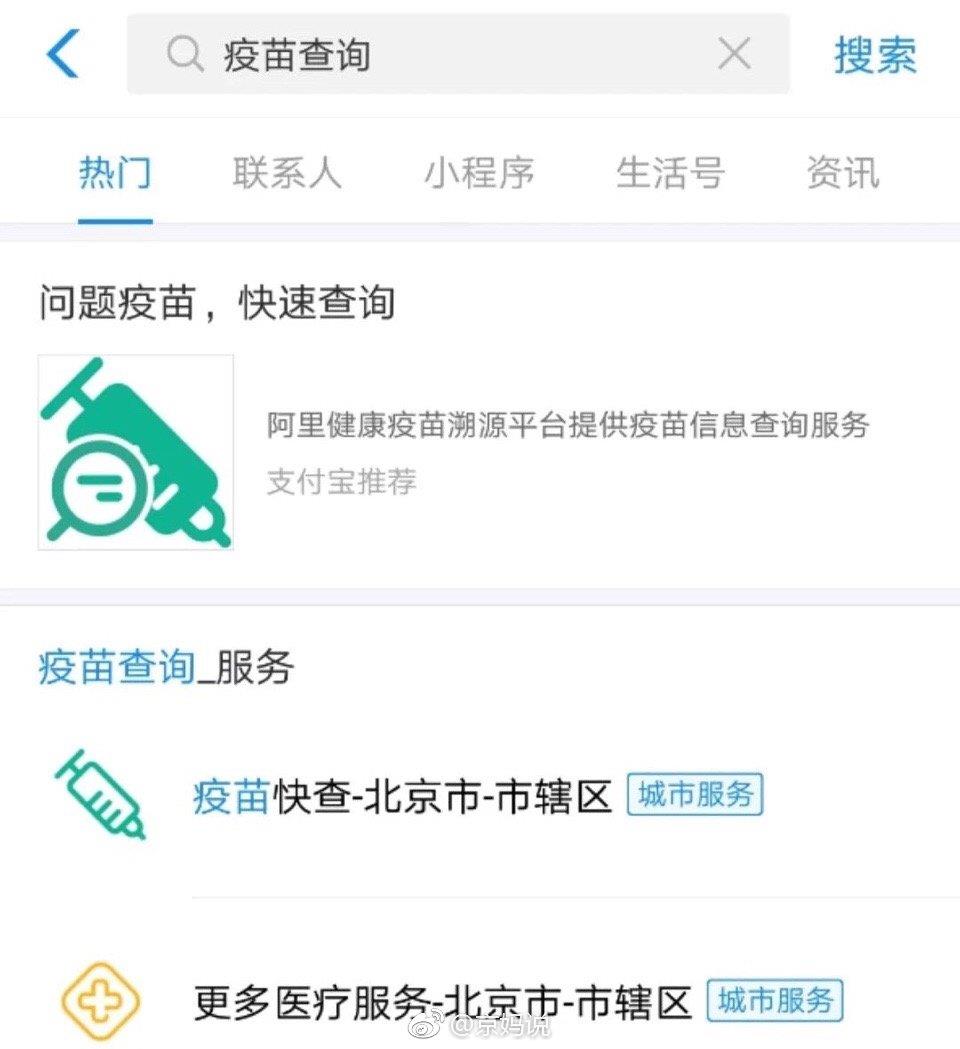Switch to the 联系人 tab
Screen dimensions: 960x1049
(x=287, y=172)
